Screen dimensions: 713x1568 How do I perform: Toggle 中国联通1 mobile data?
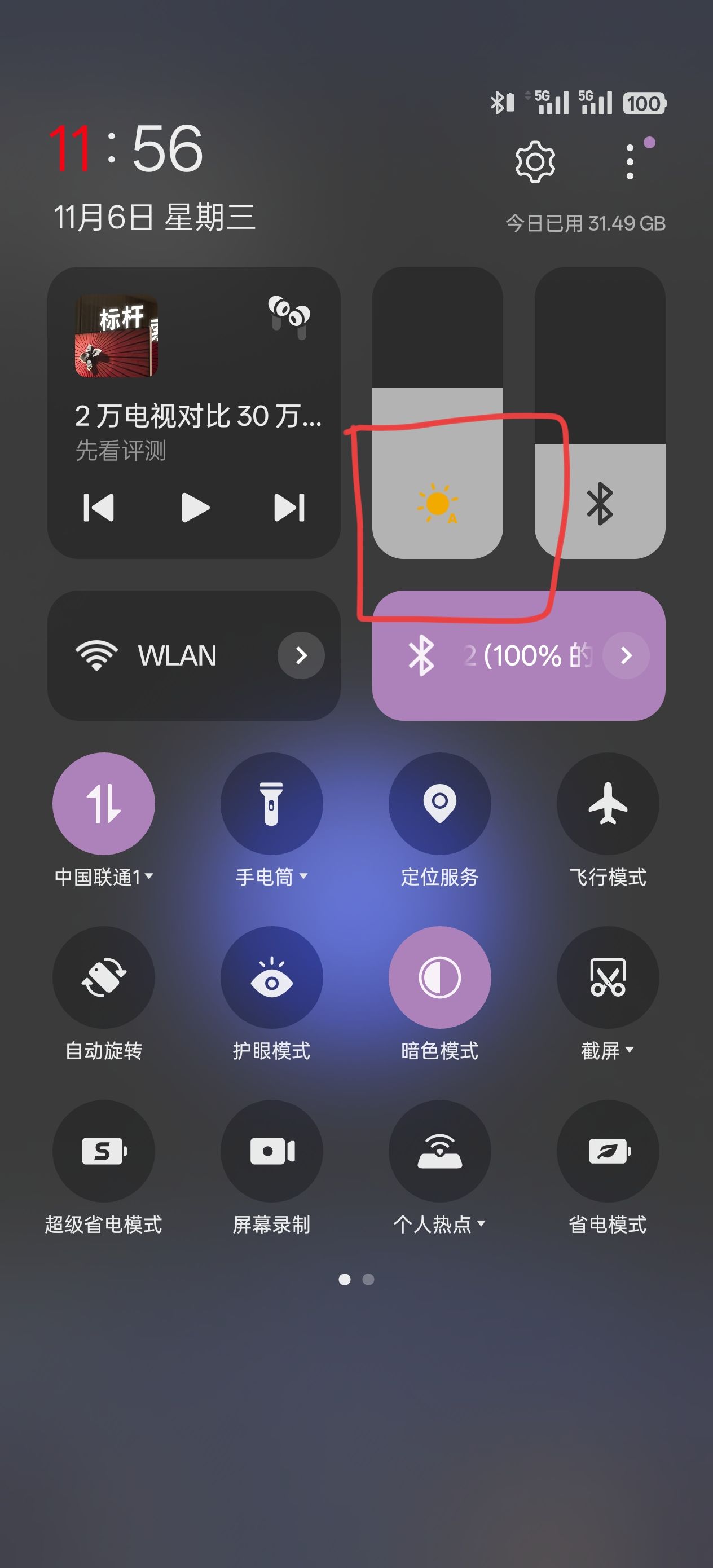tap(104, 804)
